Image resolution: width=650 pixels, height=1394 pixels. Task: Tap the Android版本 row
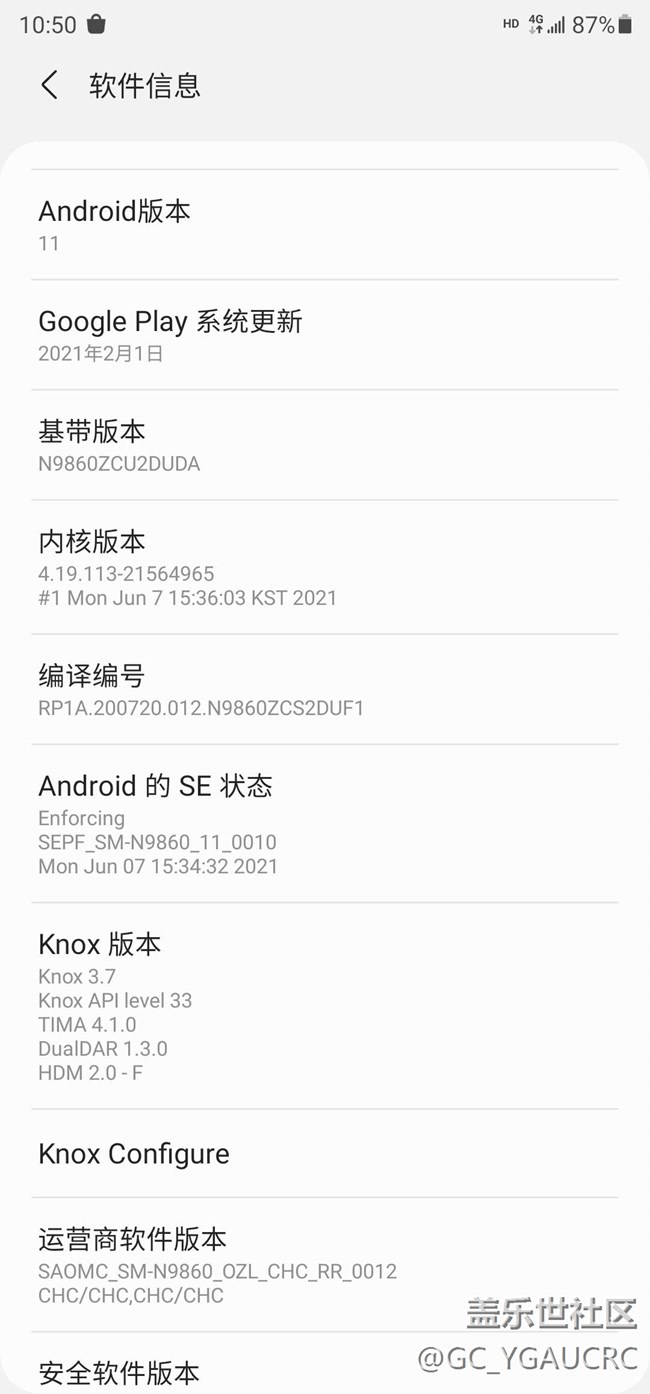coord(324,225)
